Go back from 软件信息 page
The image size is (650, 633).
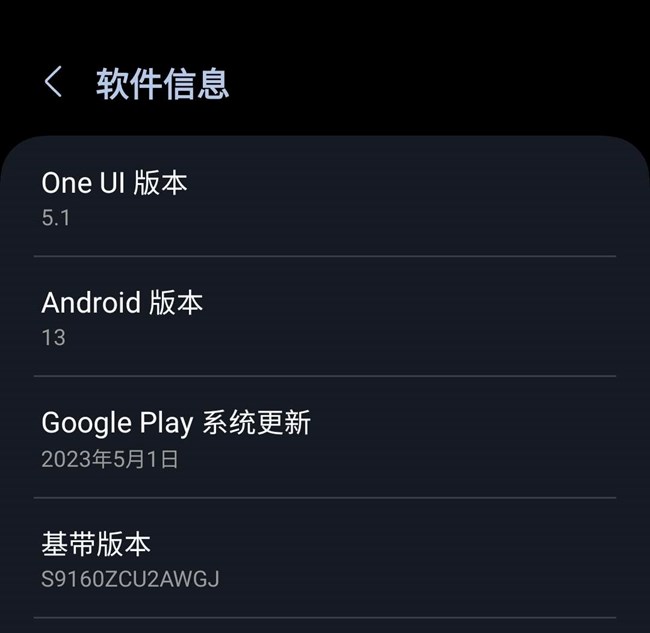pyautogui.click(x=54, y=83)
